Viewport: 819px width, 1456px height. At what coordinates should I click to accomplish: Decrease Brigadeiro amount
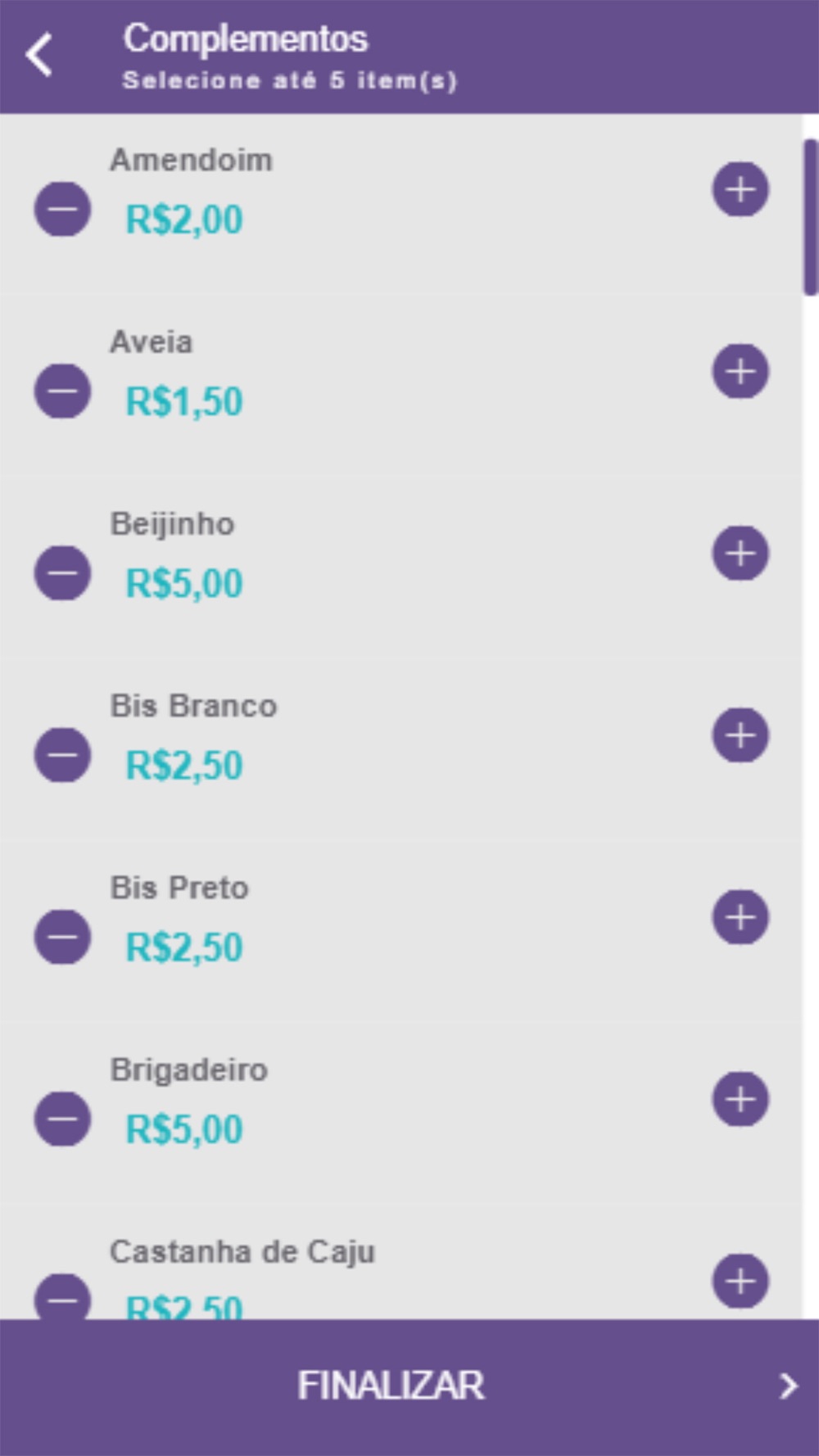click(x=62, y=1119)
